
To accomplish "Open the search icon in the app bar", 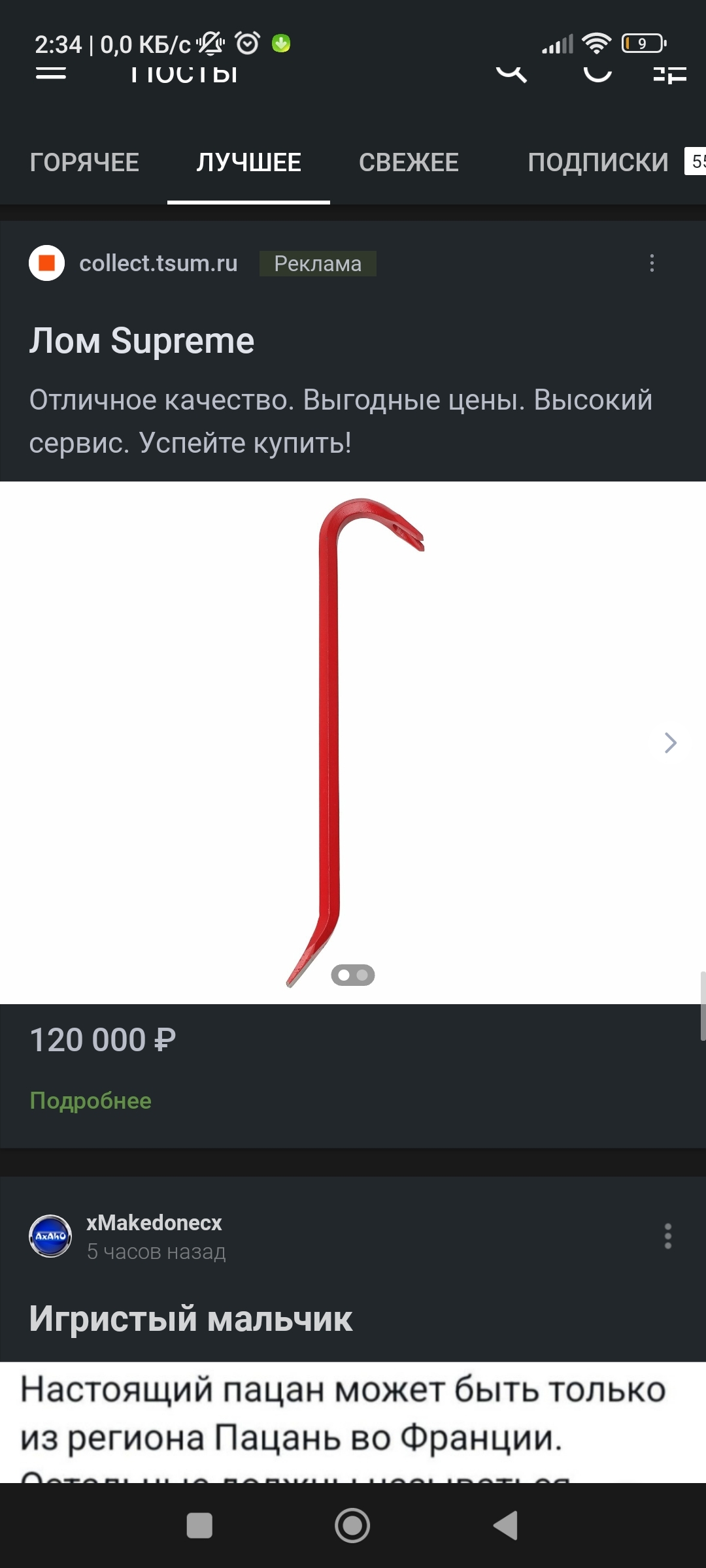I will (511, 73).
